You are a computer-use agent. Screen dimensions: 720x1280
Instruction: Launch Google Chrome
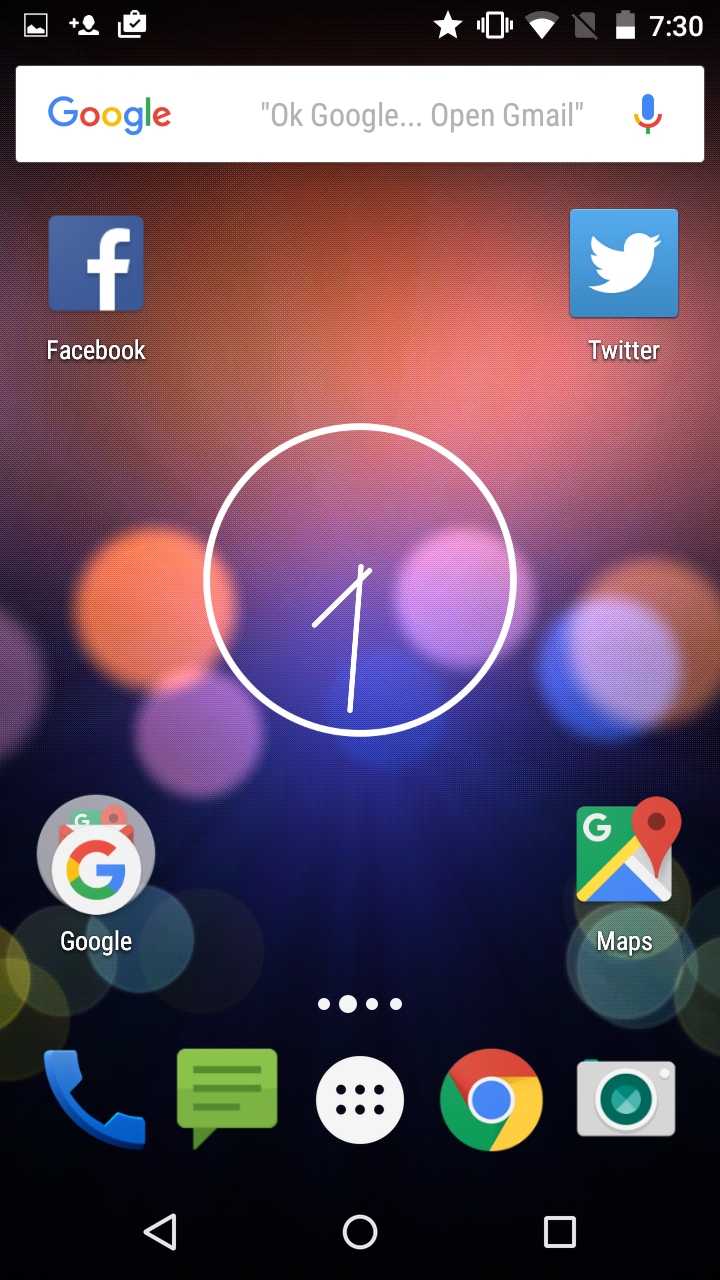tap(491, 1099)
